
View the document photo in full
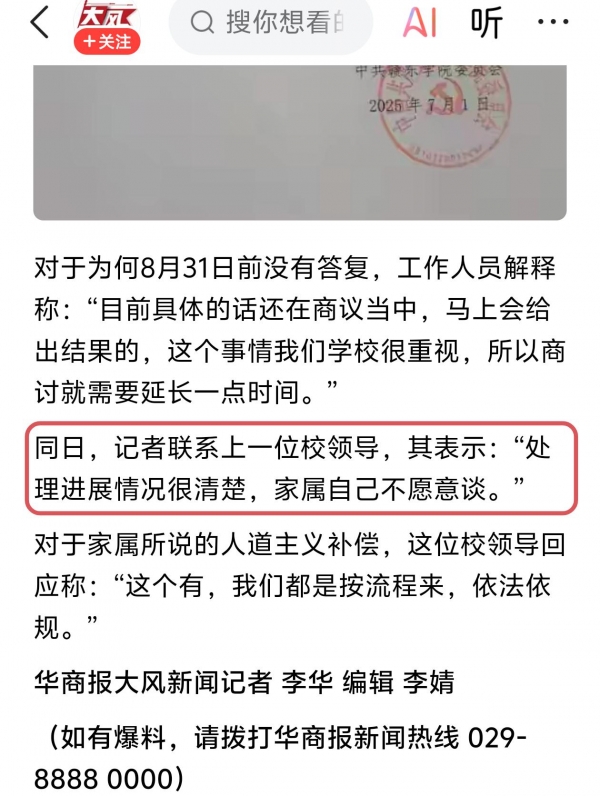tap(299, 140)
